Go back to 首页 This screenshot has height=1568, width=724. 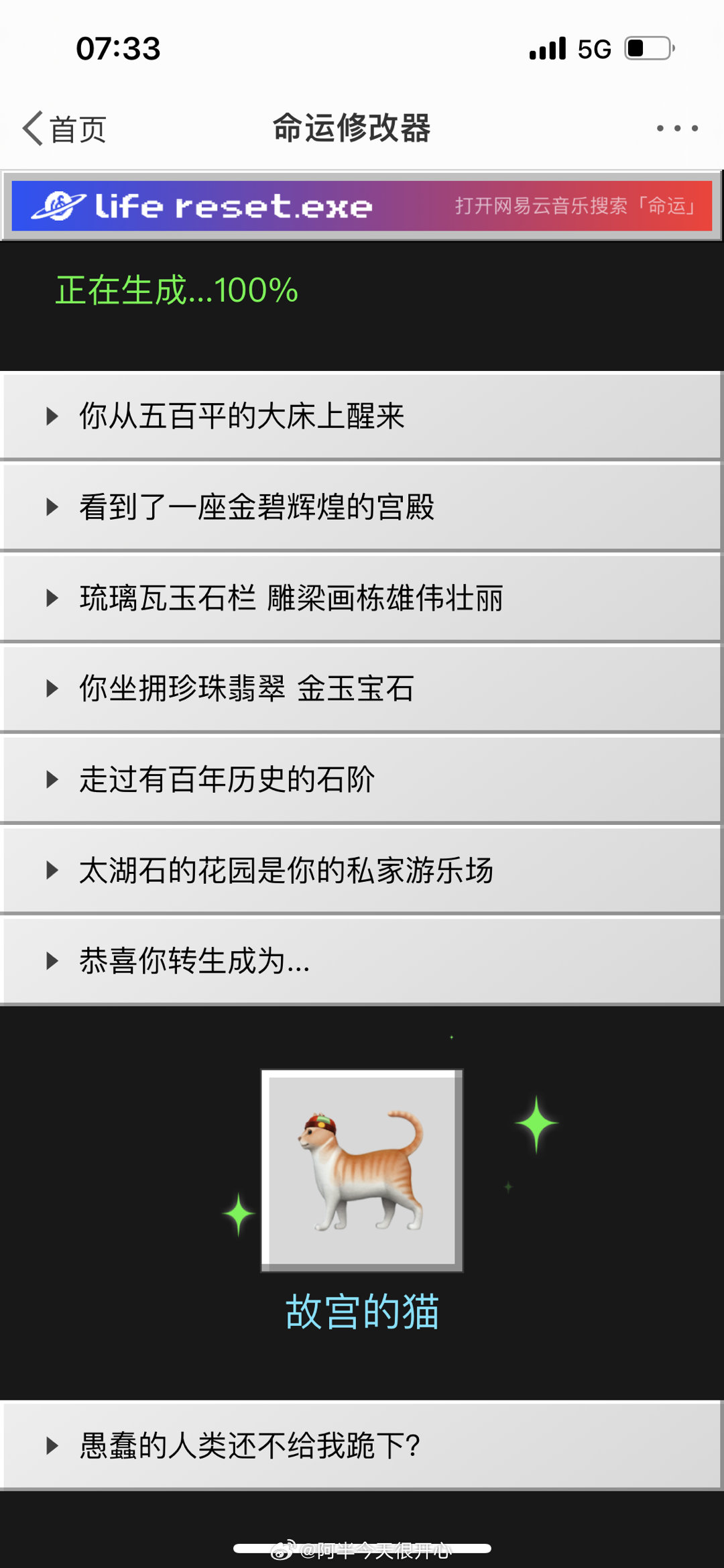pos(64,128)
